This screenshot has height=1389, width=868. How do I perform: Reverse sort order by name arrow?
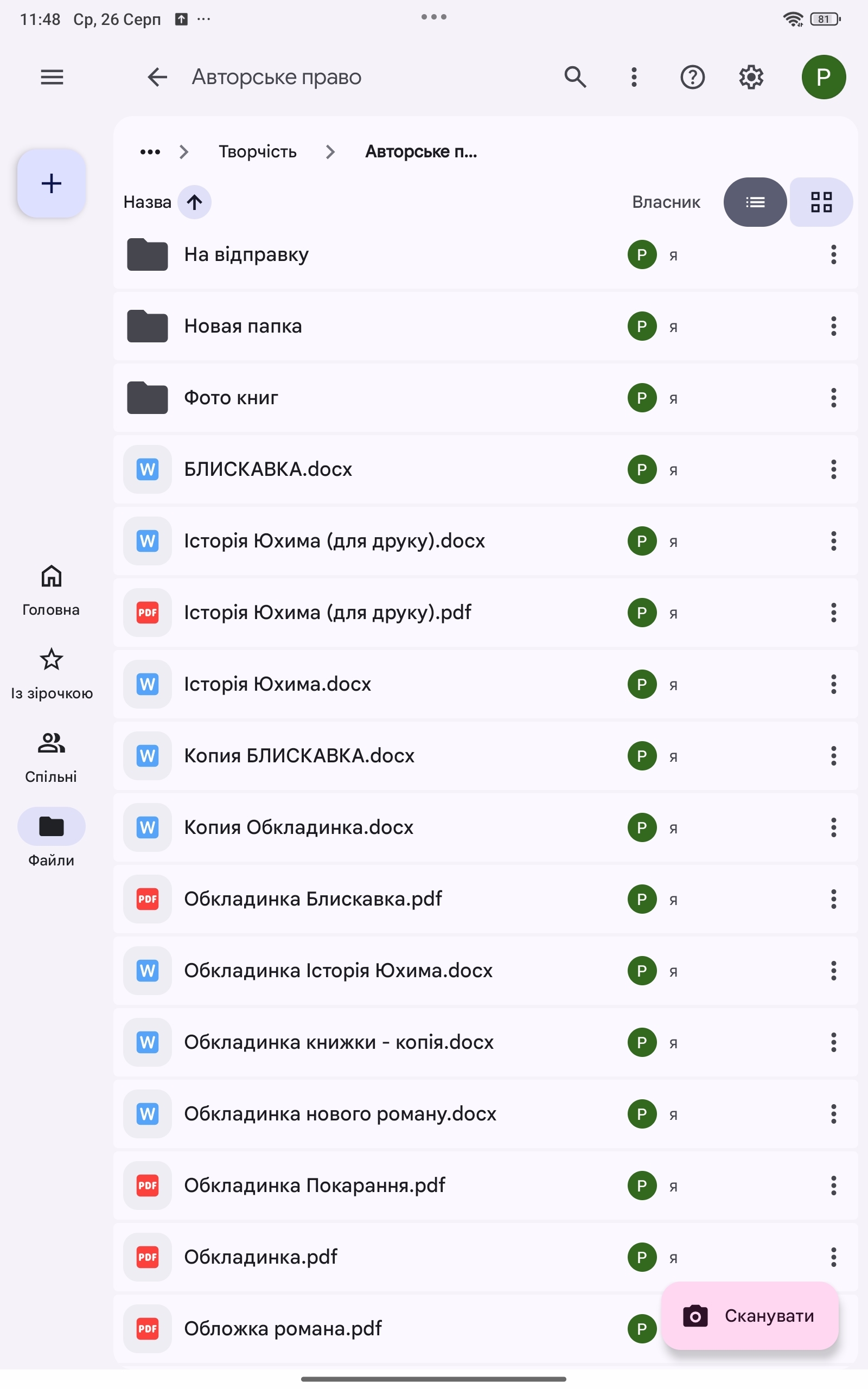point(194,202)
